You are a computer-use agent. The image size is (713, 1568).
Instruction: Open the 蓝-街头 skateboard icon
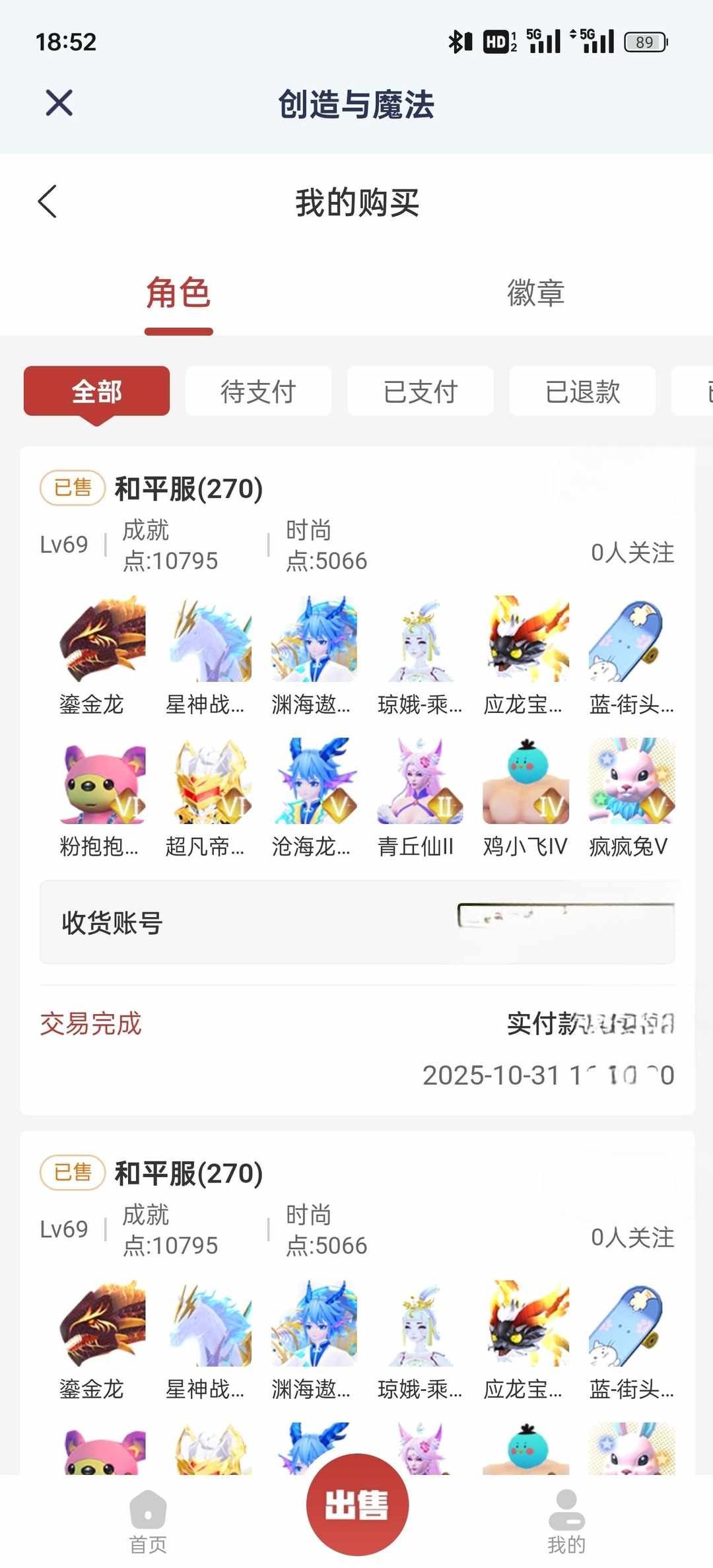tap(630, 638)
